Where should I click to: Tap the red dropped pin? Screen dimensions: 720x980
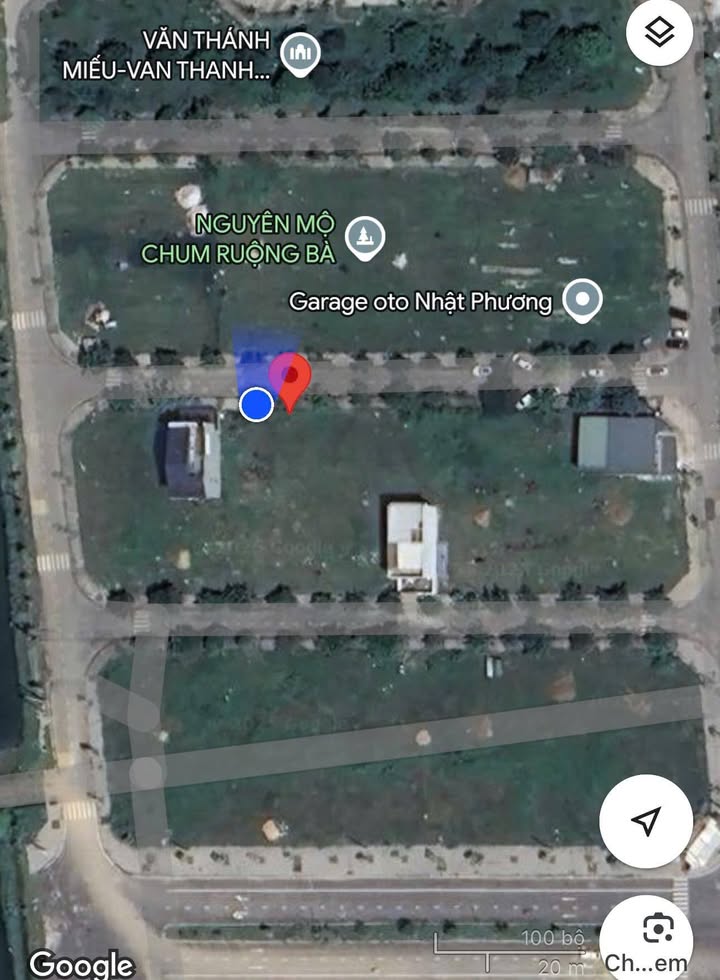point(290,380)
